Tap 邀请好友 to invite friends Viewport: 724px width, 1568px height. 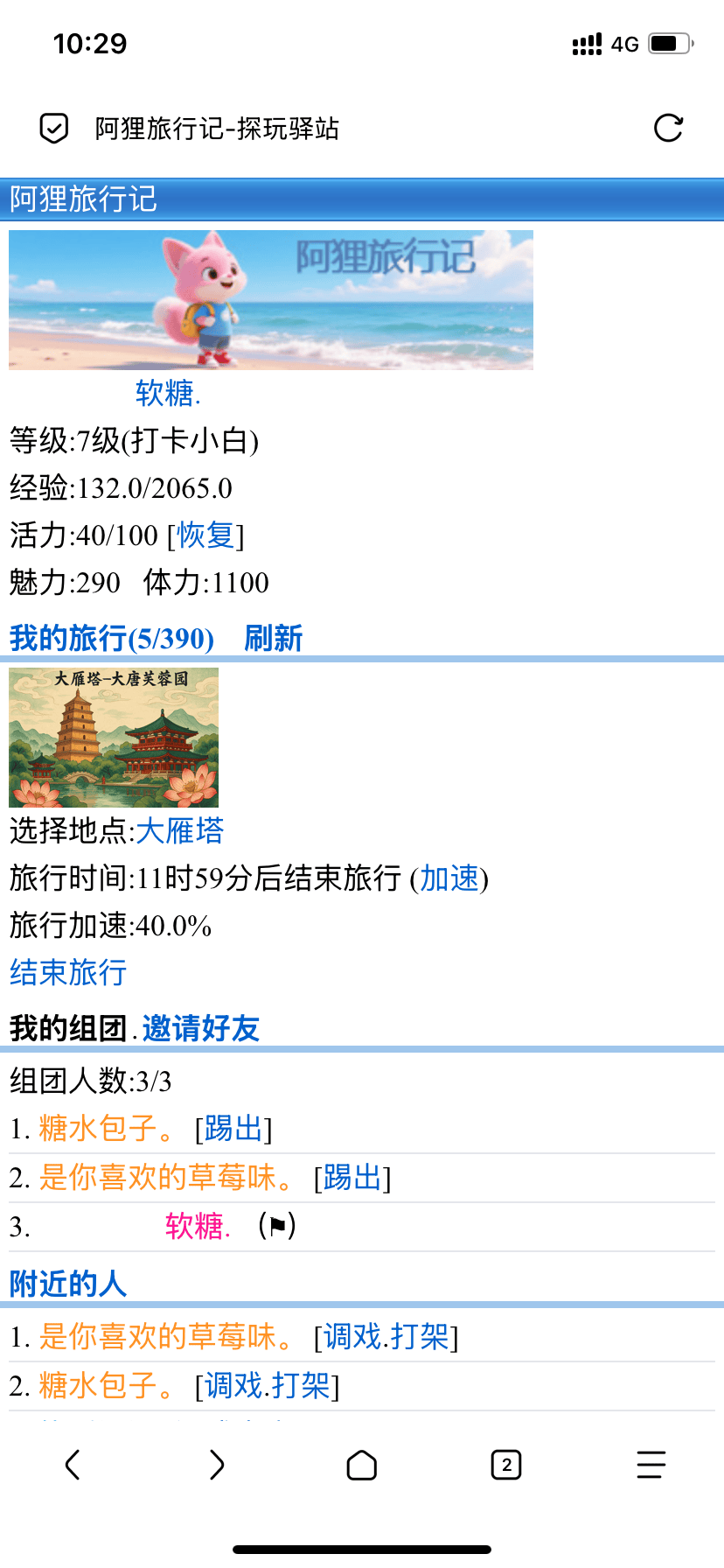click(200, 1028)
